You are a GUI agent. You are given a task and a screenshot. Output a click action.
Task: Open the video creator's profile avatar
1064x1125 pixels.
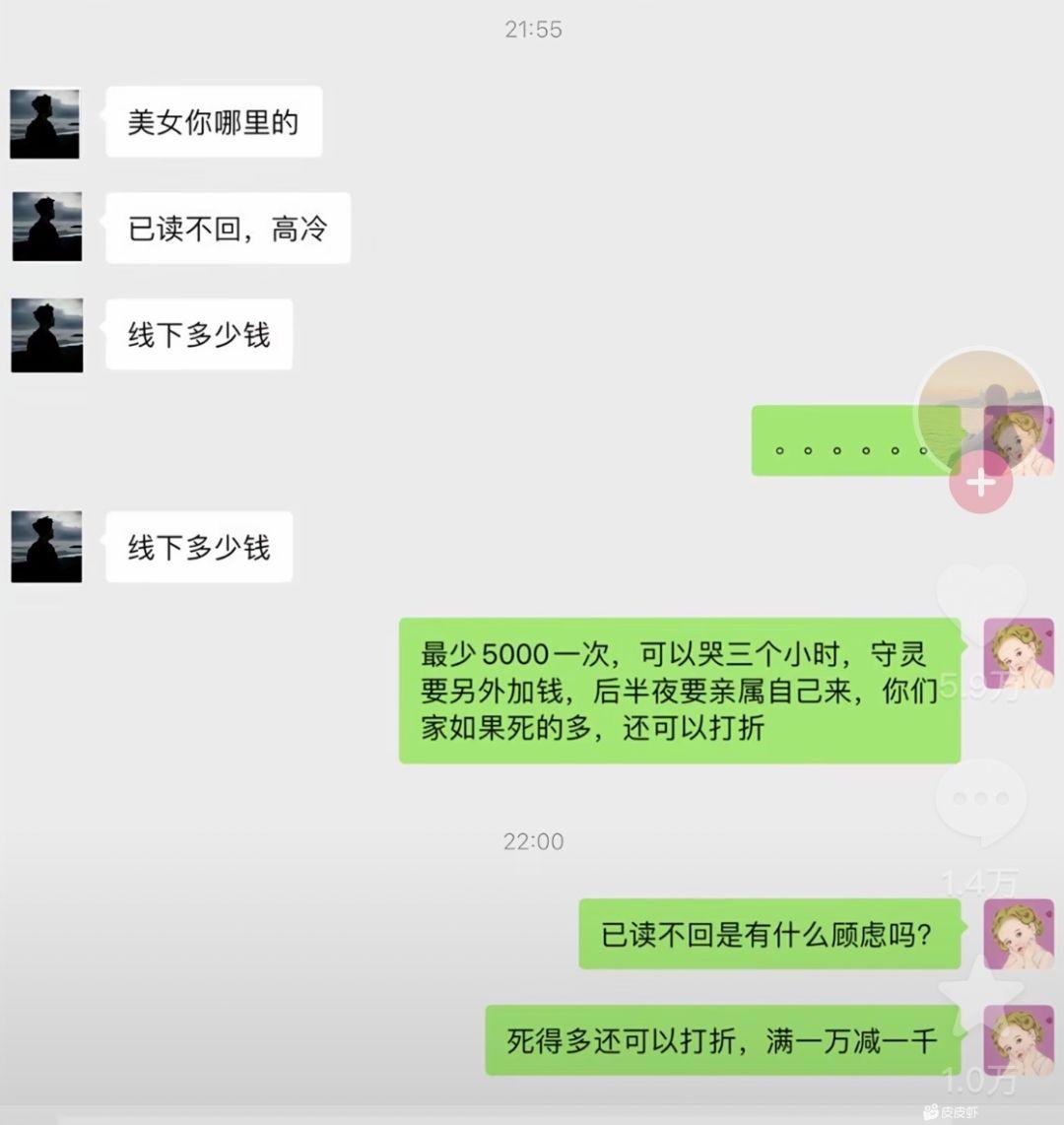click(979, 410)
